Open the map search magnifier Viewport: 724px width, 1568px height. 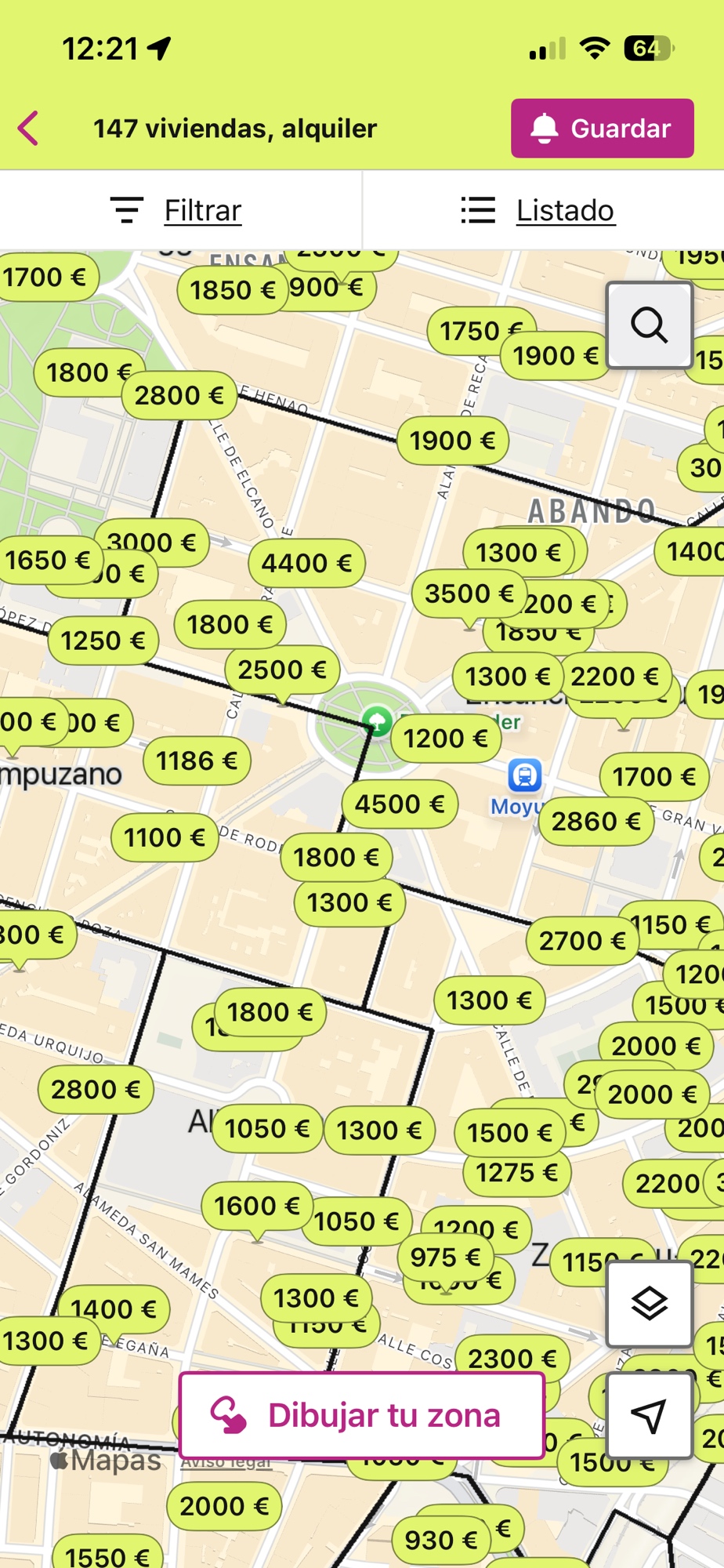tap(649, 325)
